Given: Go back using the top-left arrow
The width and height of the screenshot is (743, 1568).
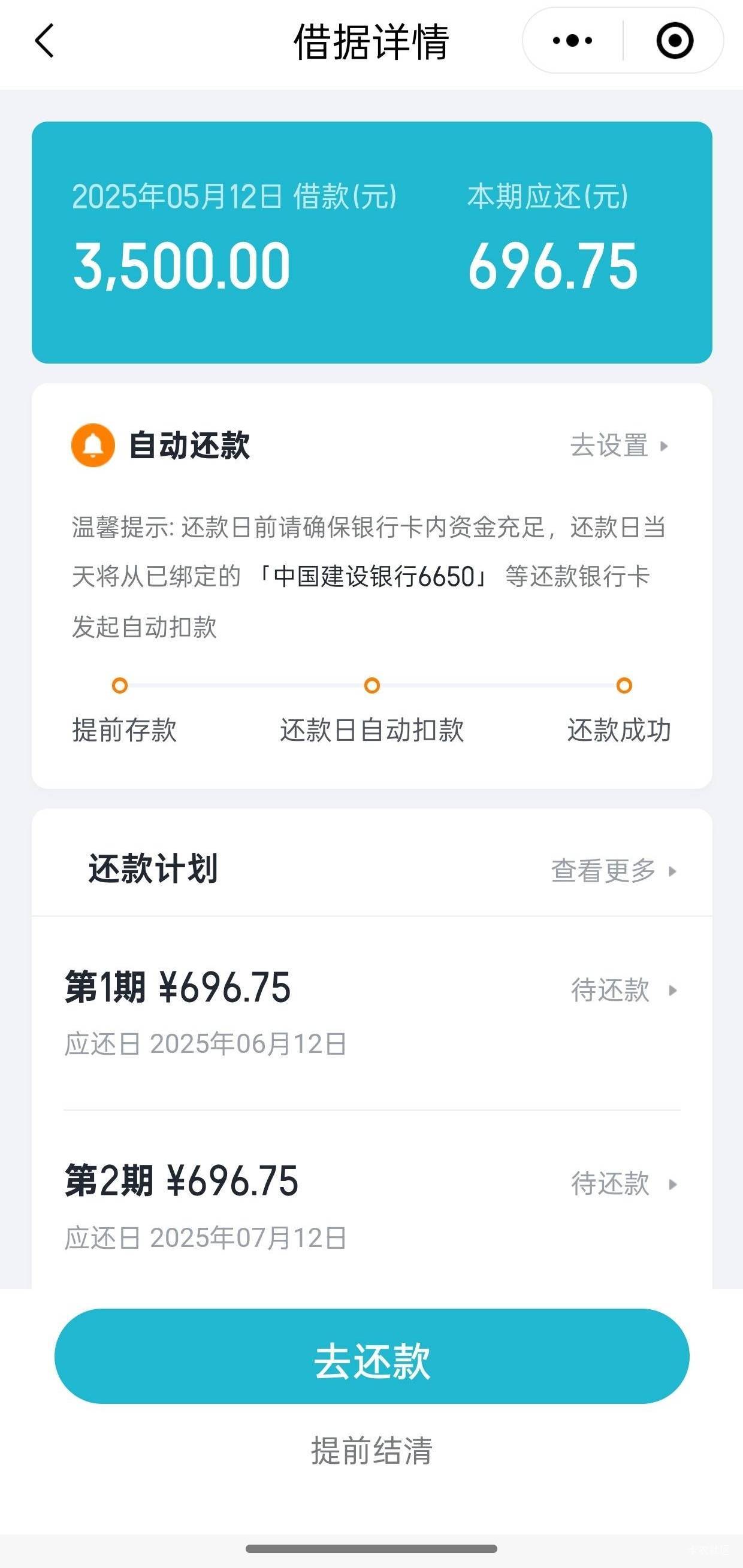Looking at the screenshot, I should (44, 41).
